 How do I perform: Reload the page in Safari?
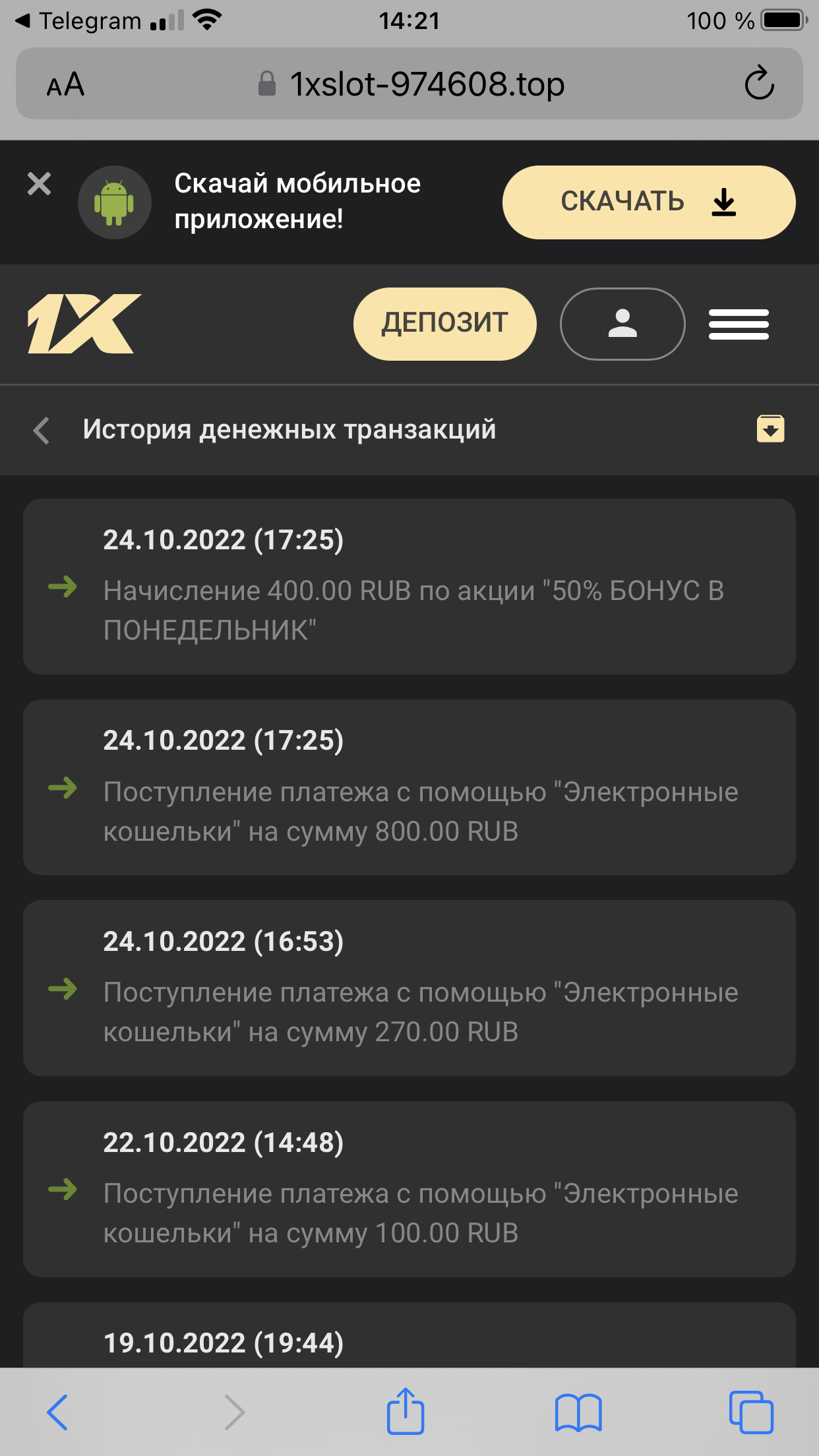click(x=759, y=83)
